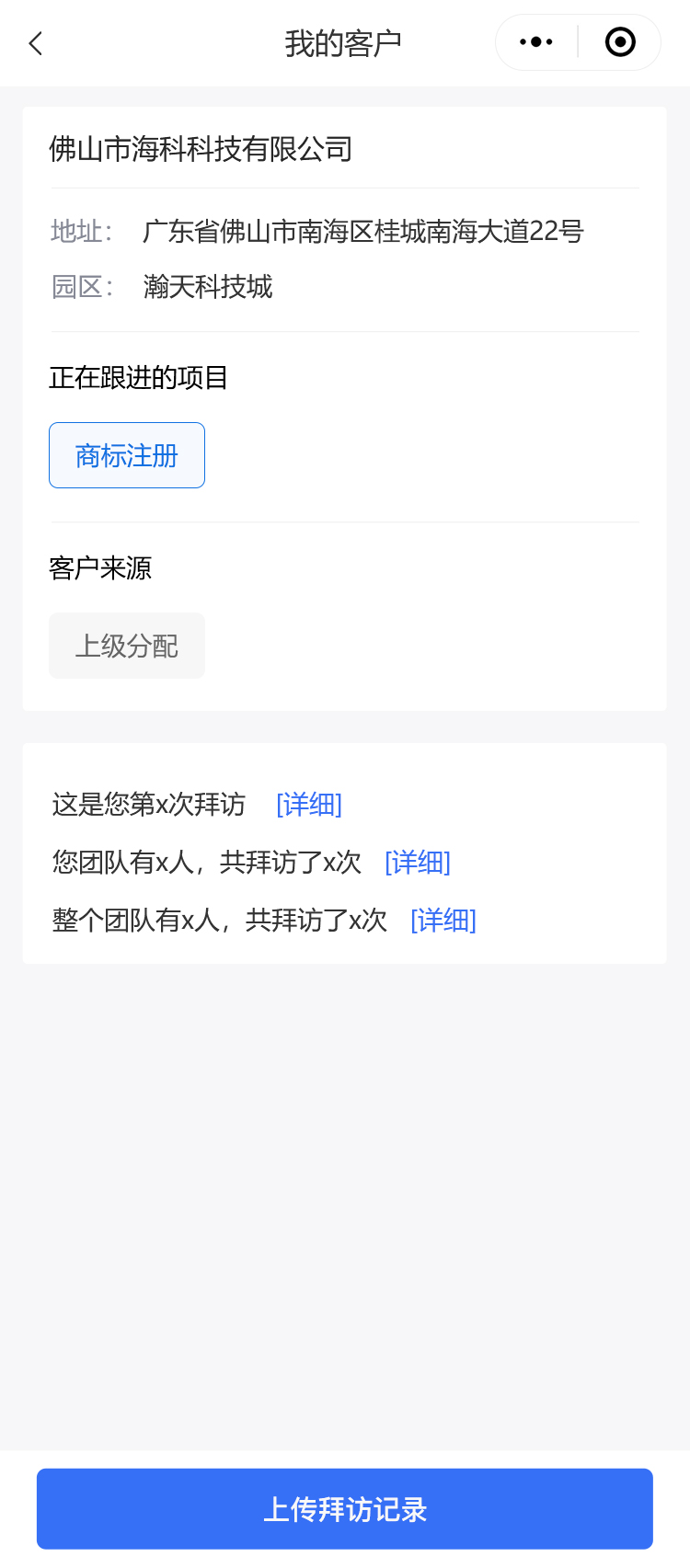Open 详细 for 这是您第x次拜访

pyautogui.click(x=309, y=805)
